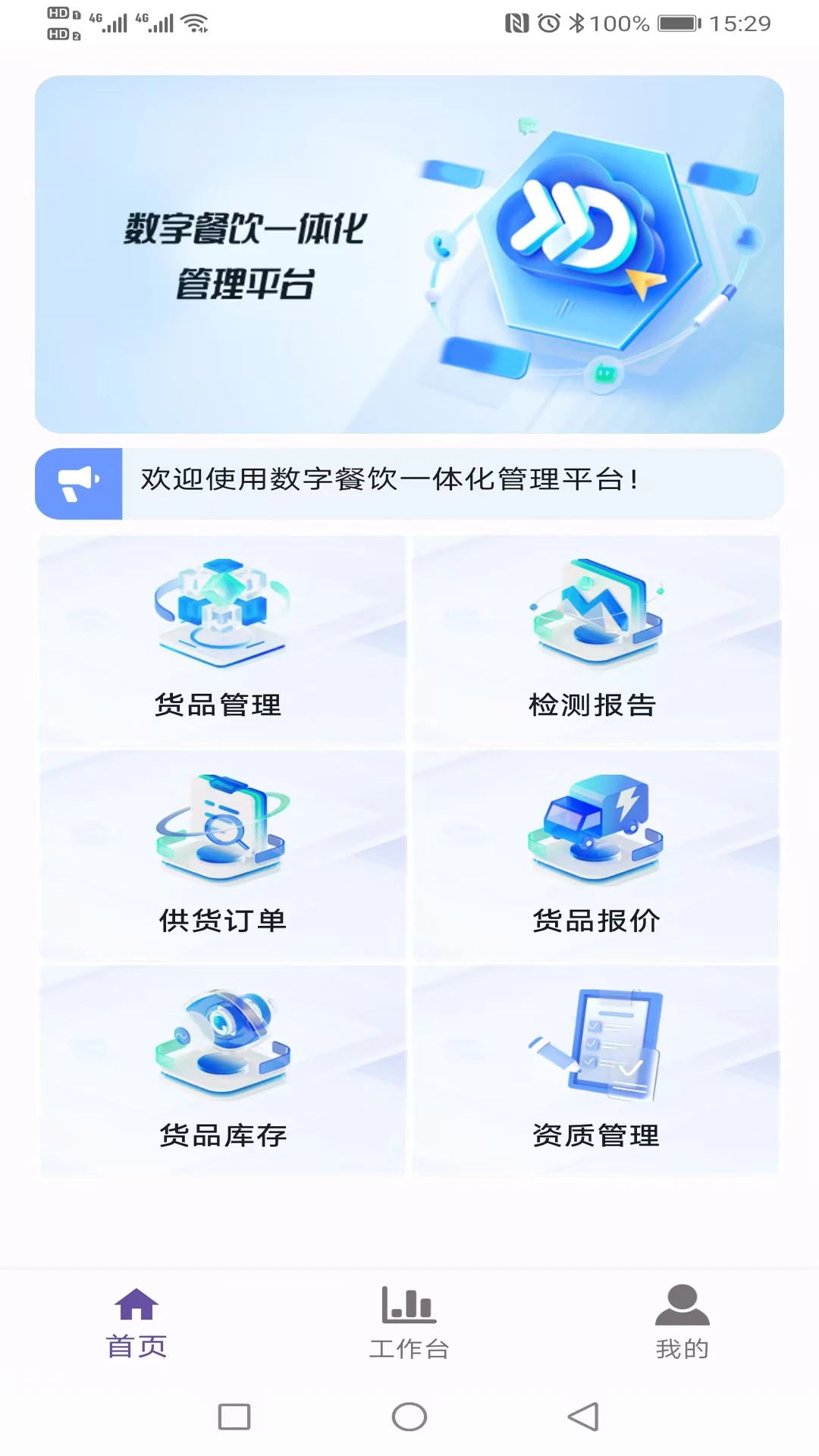Switch to the 我的 tab
819x1456 pixels.
(682, 1323)
